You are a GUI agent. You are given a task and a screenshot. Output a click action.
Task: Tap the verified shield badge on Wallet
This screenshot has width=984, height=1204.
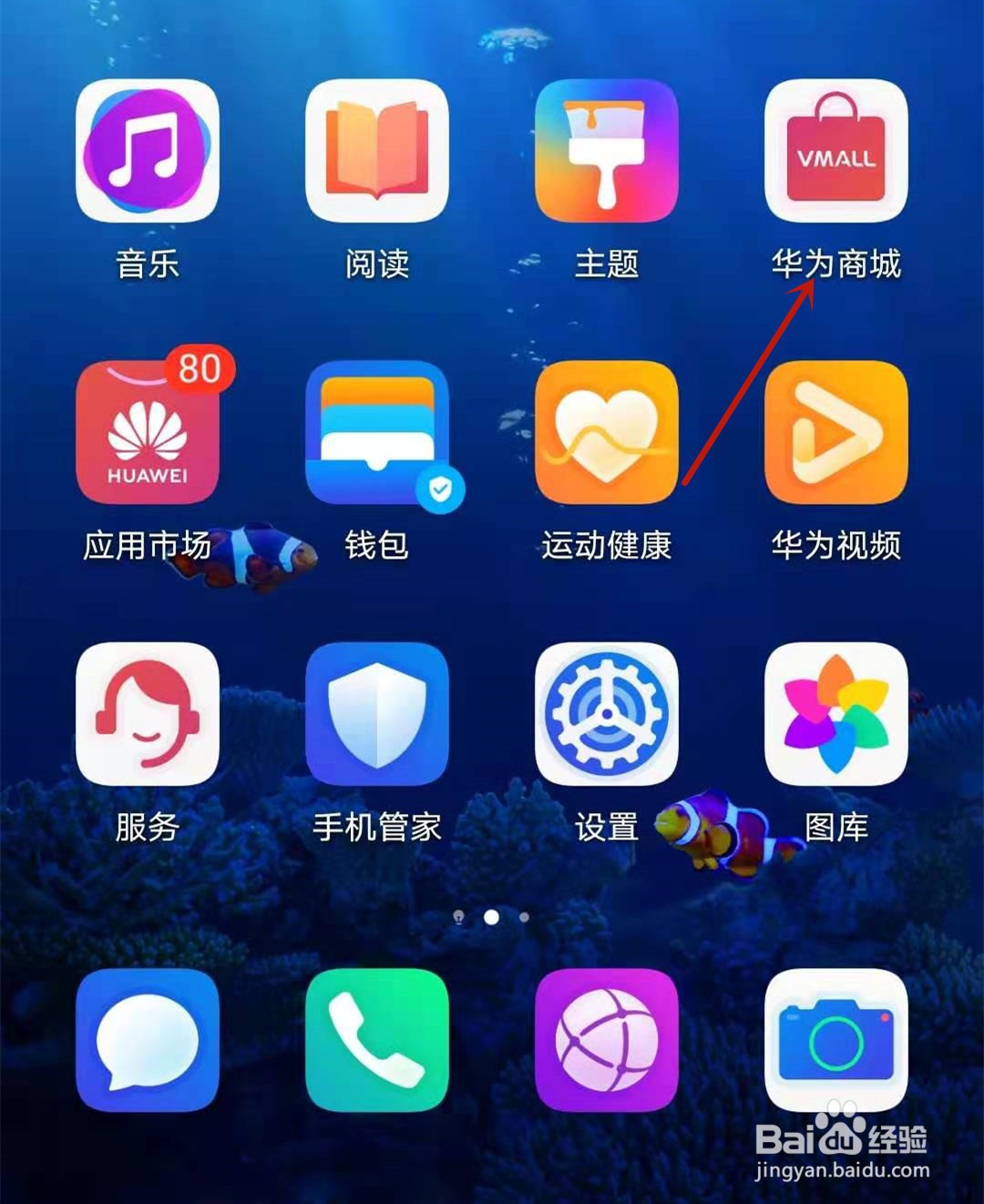pos(439,489)
